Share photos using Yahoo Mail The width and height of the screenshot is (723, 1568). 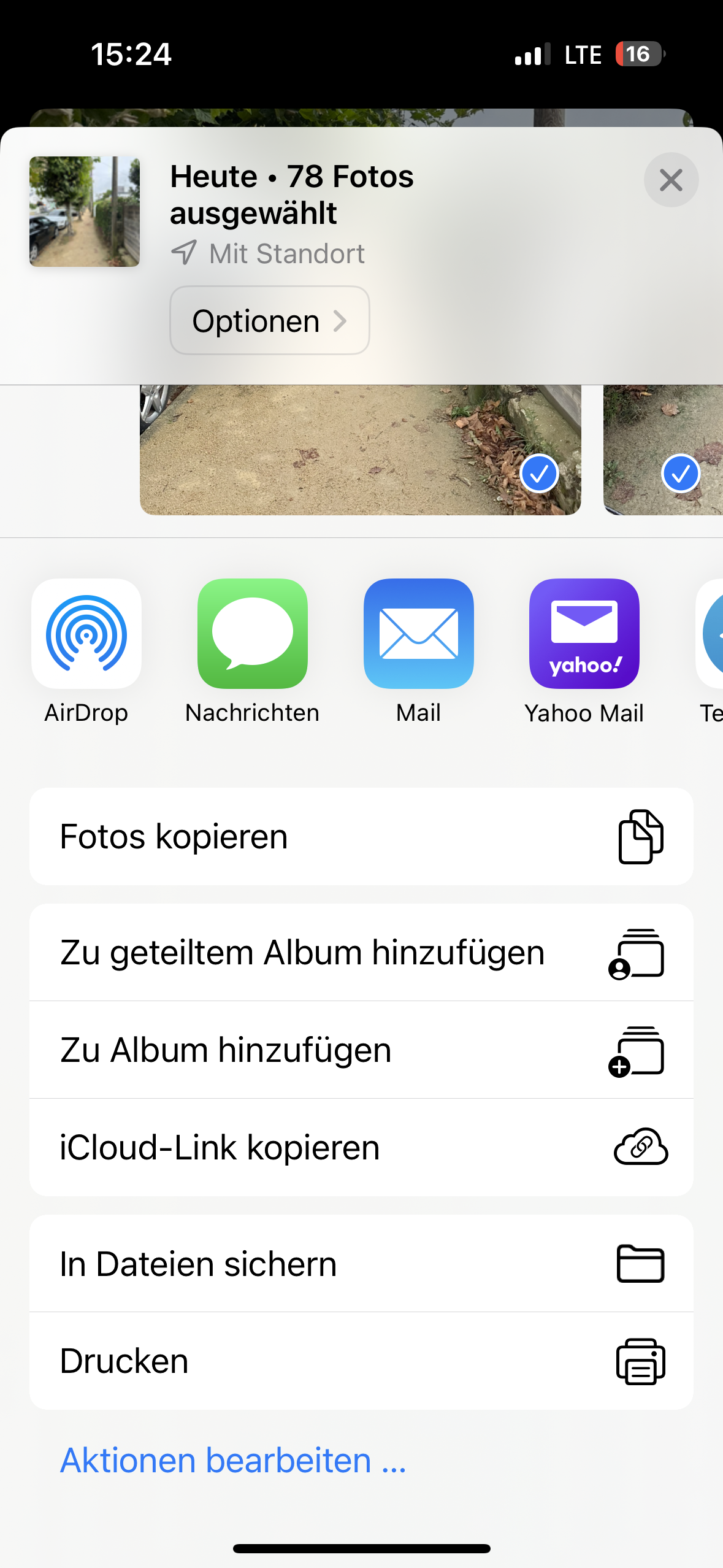pyautogui.click(x=584, y=634)
